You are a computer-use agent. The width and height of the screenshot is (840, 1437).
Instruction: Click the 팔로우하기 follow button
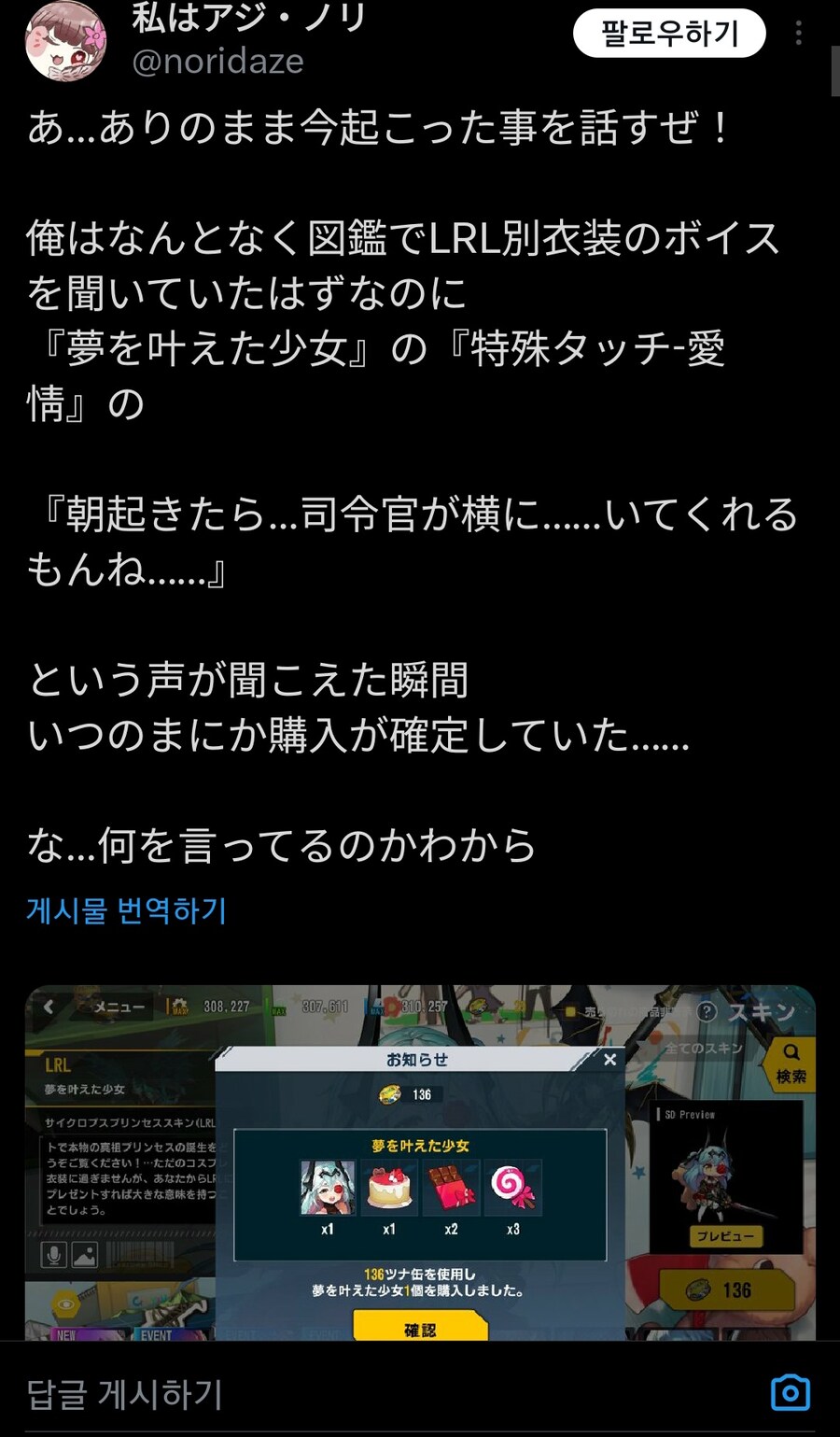point(670,31)
